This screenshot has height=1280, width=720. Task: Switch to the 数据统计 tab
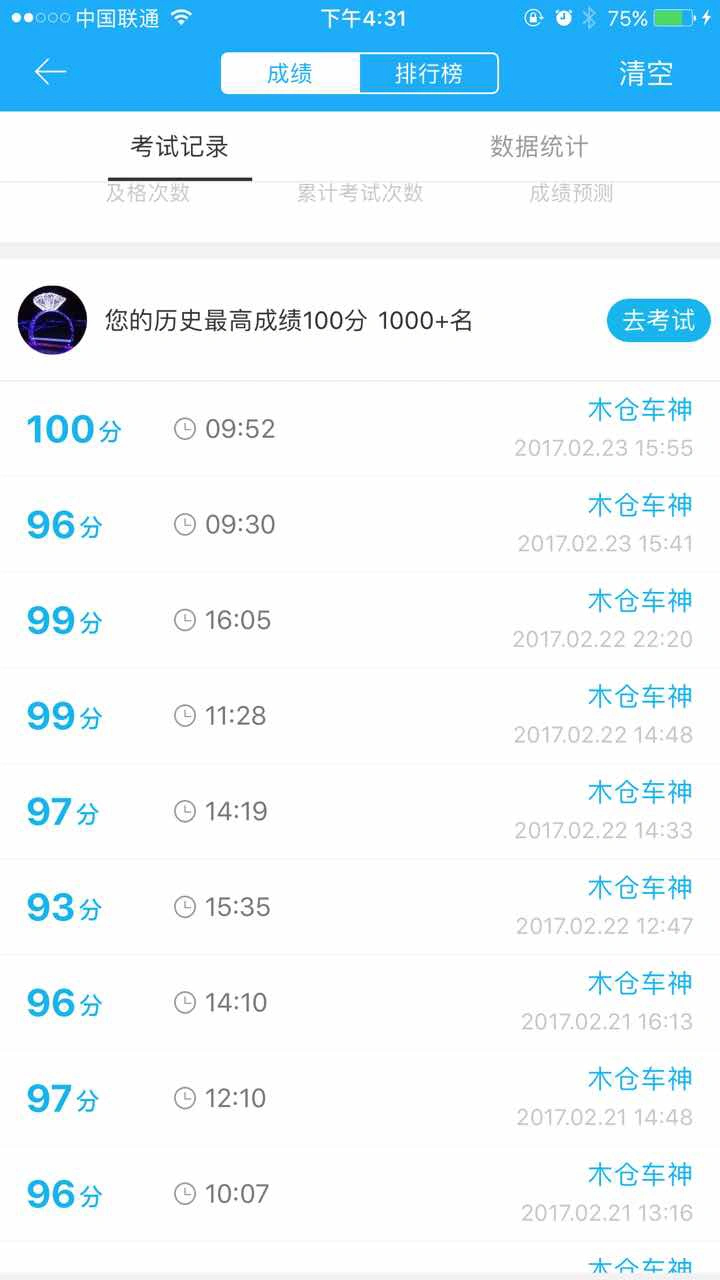(x=539, y=147)
